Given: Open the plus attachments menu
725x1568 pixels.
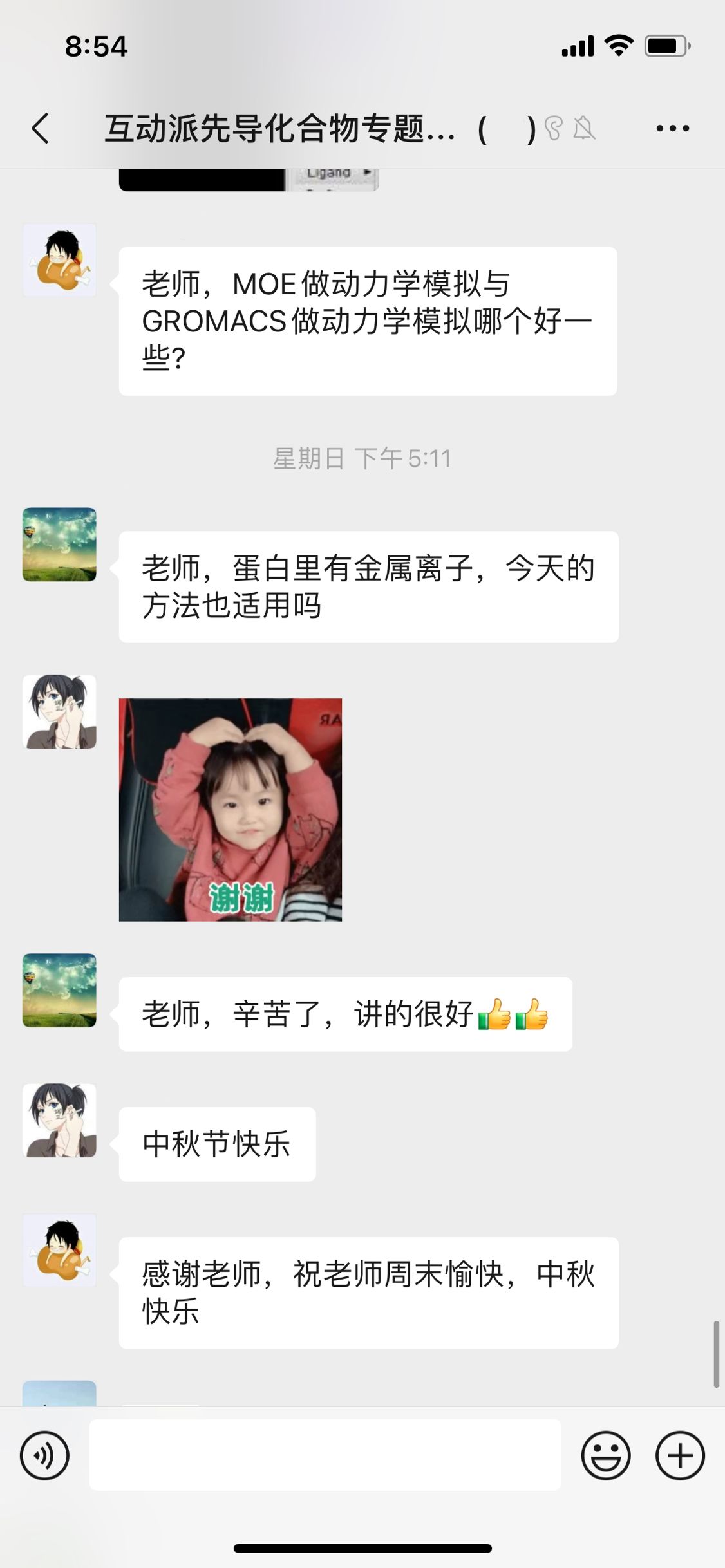Looking at the screenshot, I should coord(680,1455).
